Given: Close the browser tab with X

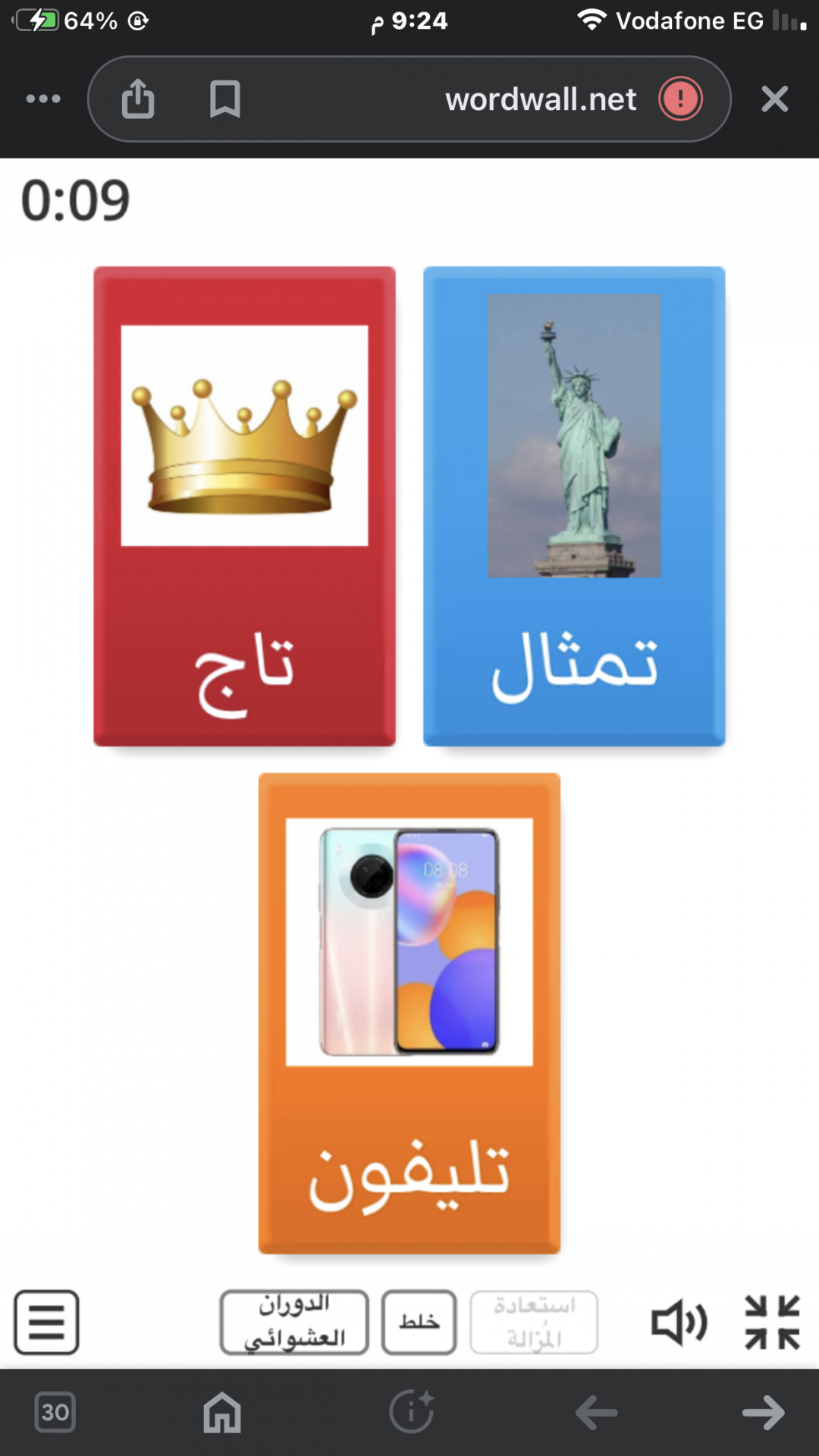Looking at the screenshot, I should pos(774,99).
